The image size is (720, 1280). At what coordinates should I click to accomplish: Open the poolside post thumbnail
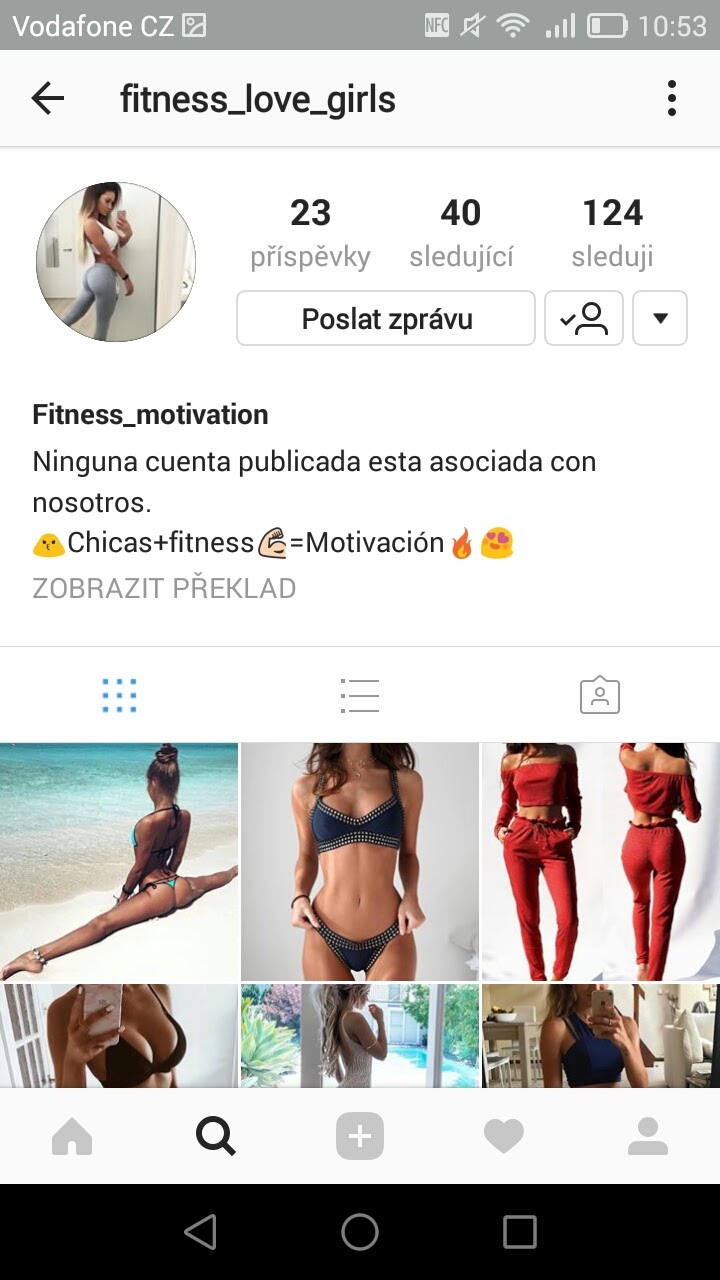click(360, 1035)
